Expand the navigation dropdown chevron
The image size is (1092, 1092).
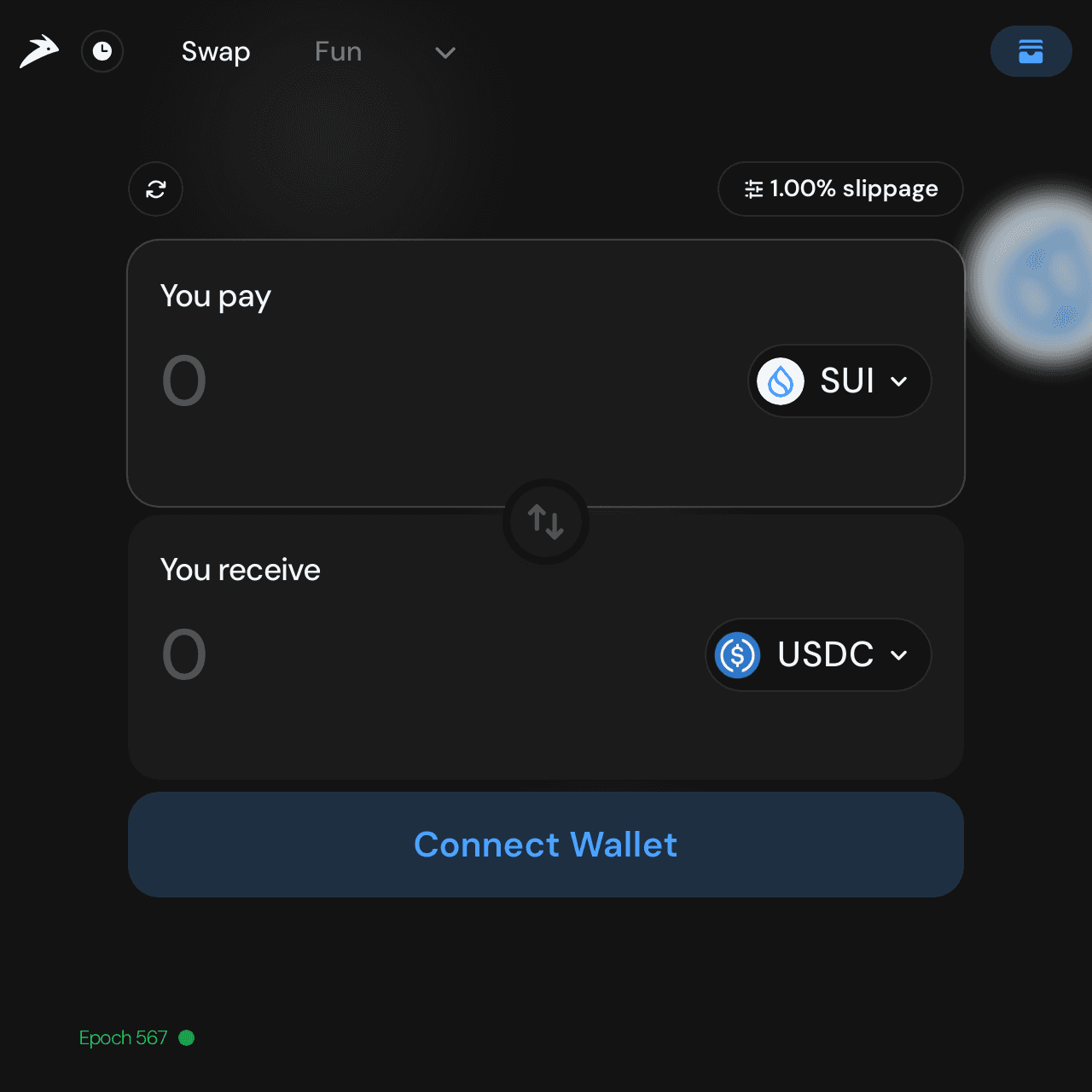tap(444, 53)
